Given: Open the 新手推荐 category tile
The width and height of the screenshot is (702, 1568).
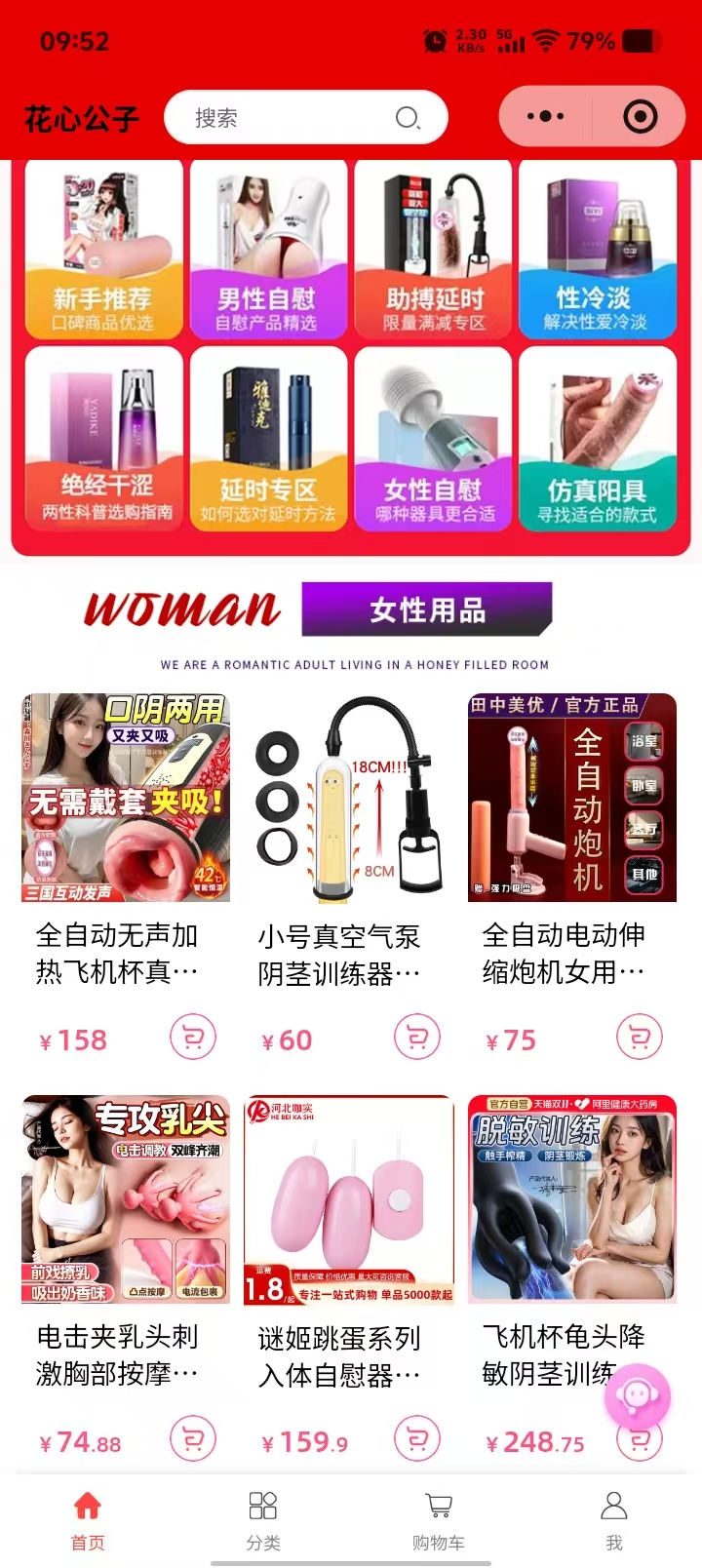Looking at the screenshot, I should point(103,252).
